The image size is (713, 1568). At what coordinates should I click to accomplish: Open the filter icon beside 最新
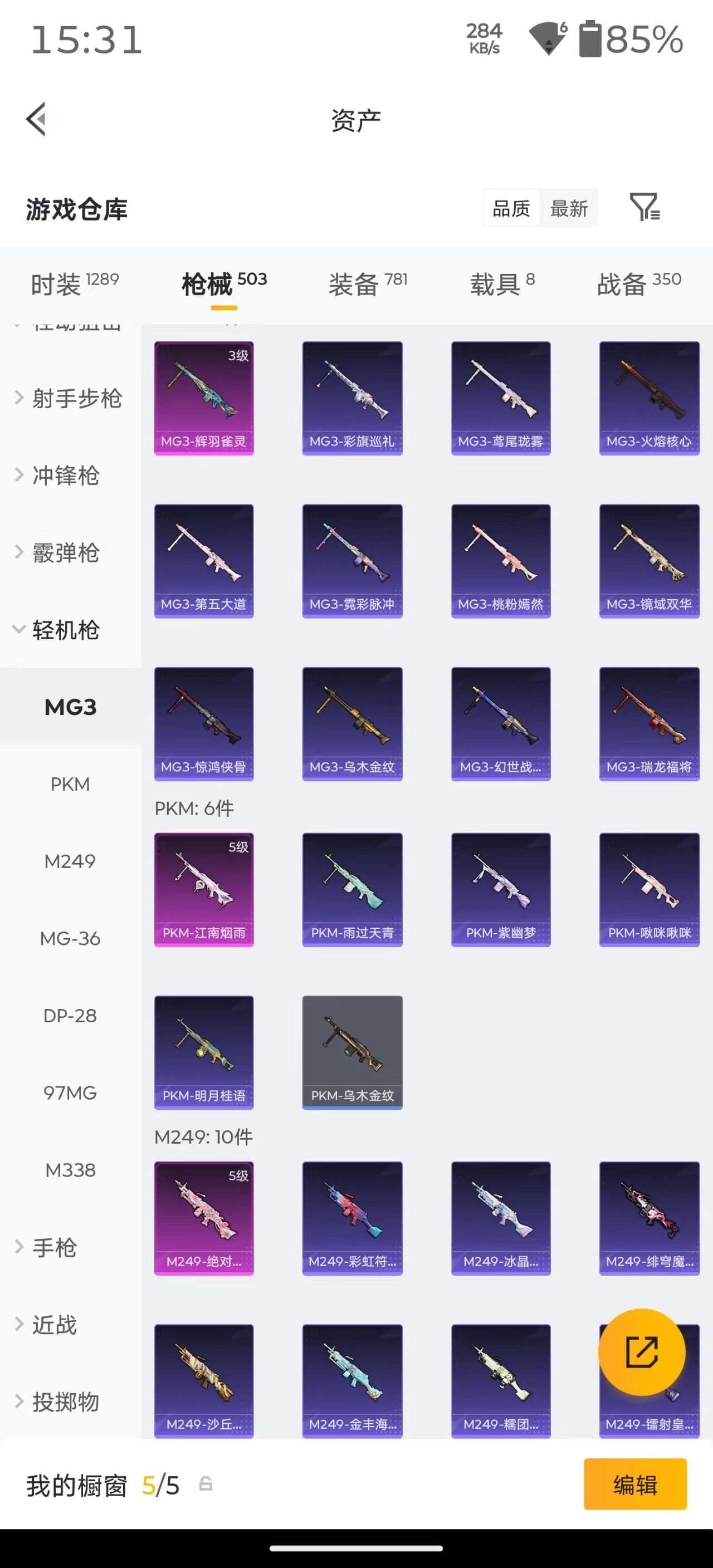645,207
